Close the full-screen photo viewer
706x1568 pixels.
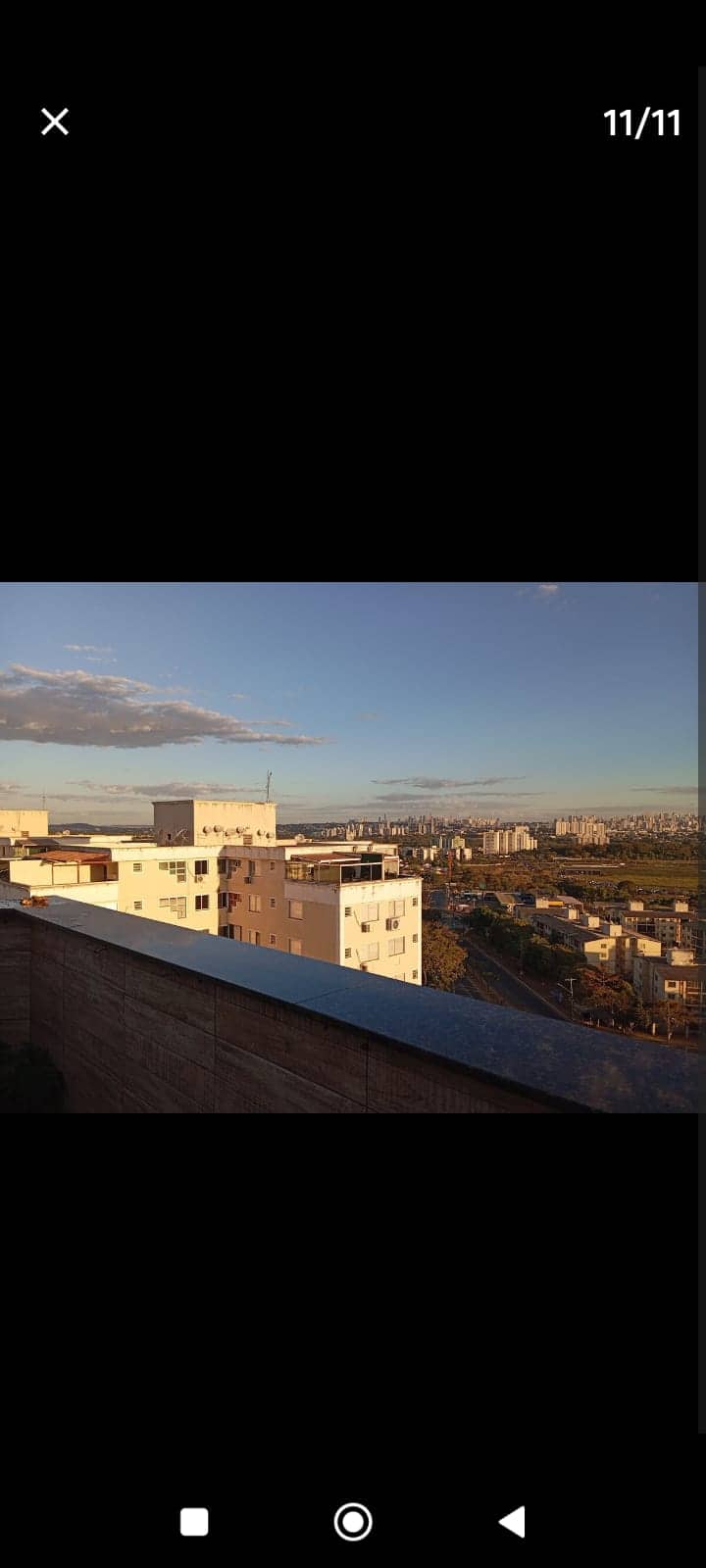point(55,122)
